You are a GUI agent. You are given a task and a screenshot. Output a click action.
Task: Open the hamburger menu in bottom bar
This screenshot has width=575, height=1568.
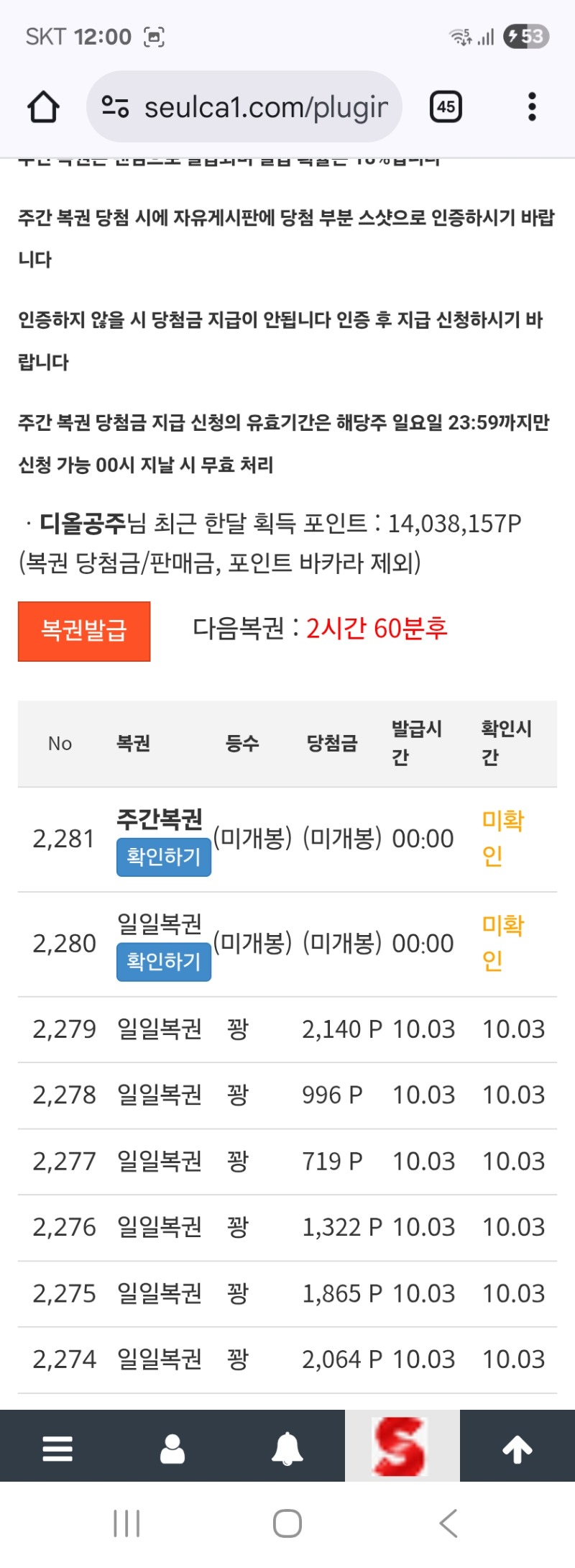click(x=57, y=1448)
